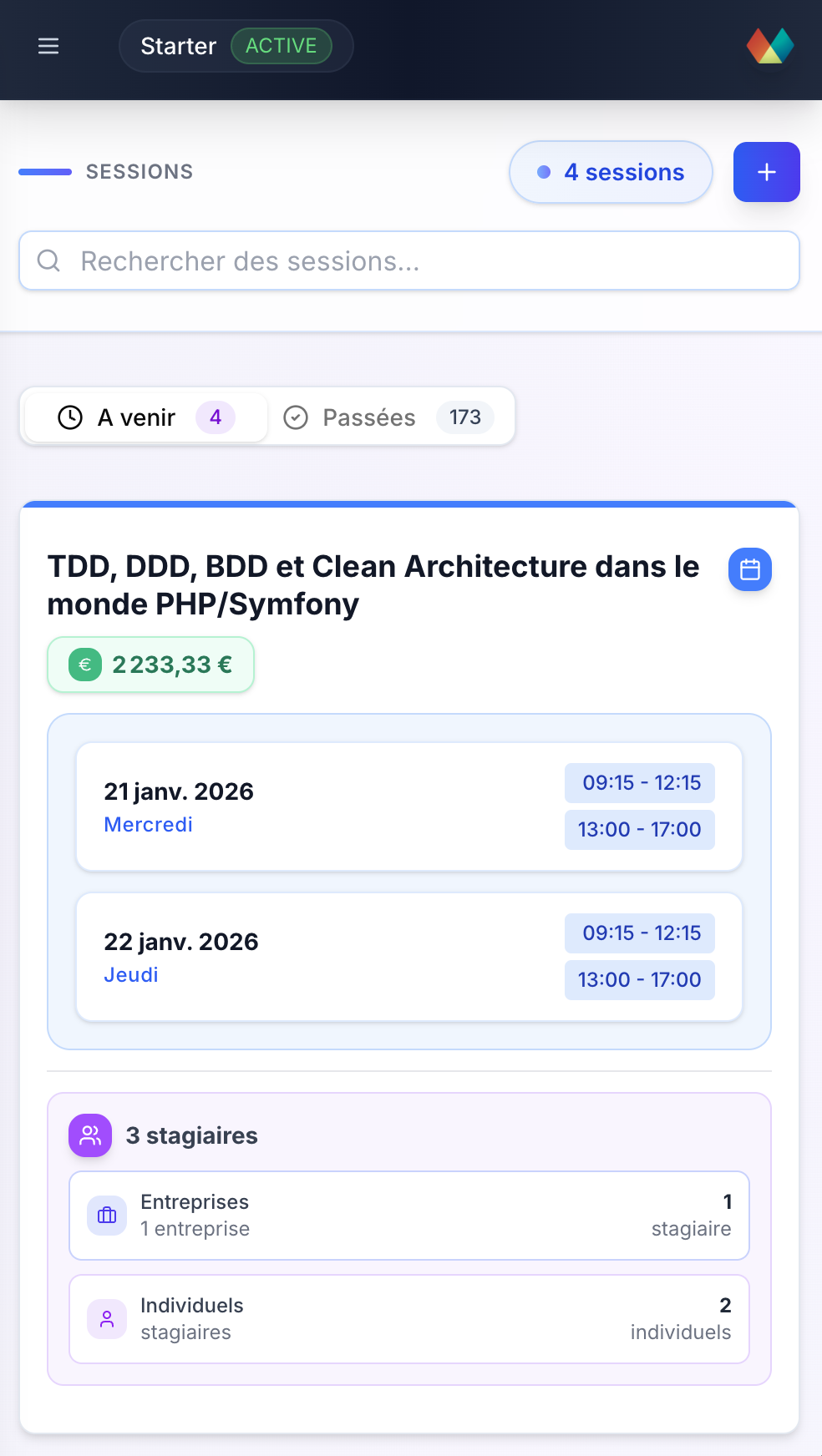Select the purple stagiaires group icon
This screenshot has width=822, height=1456.
(x=89, y=1135)
